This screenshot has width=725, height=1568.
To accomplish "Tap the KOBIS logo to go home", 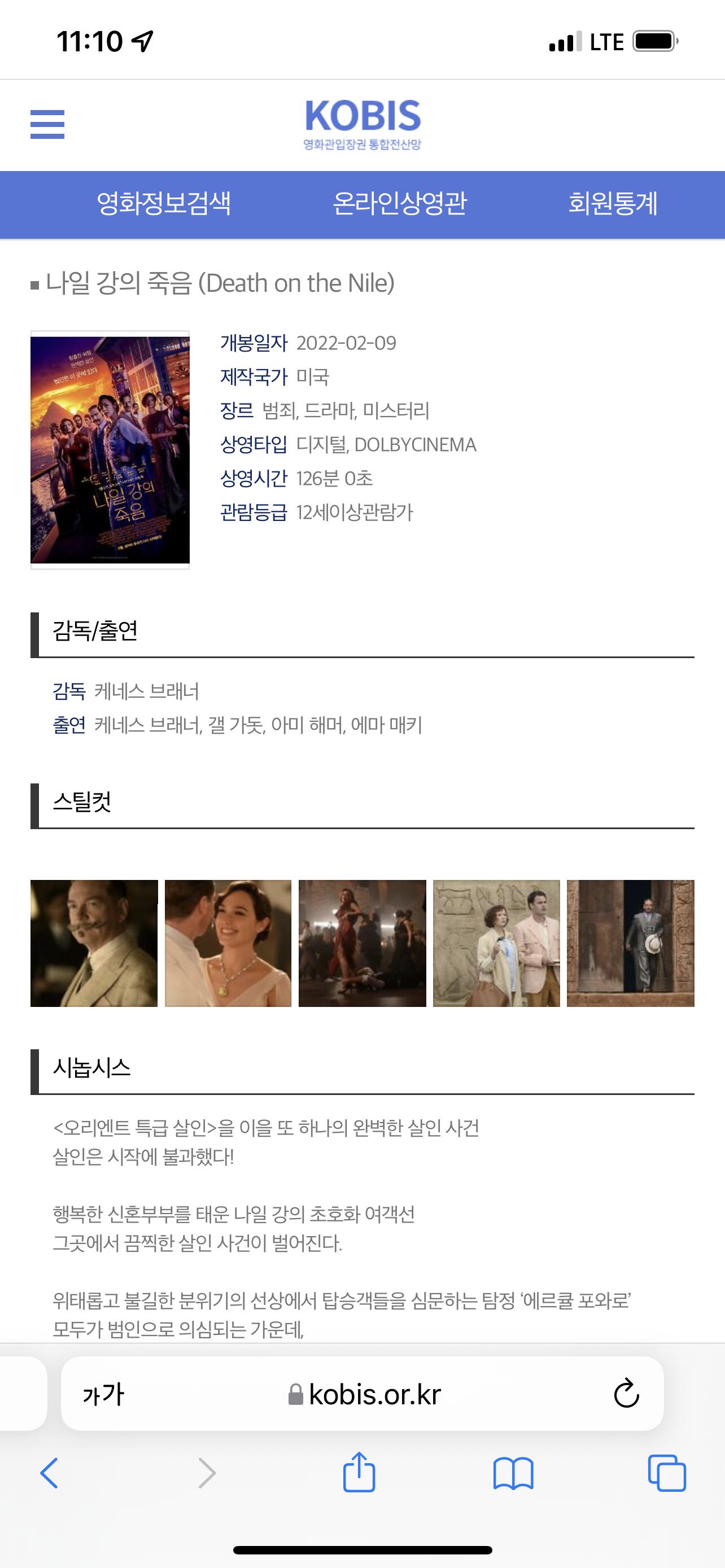I will (x=363, y=125).
